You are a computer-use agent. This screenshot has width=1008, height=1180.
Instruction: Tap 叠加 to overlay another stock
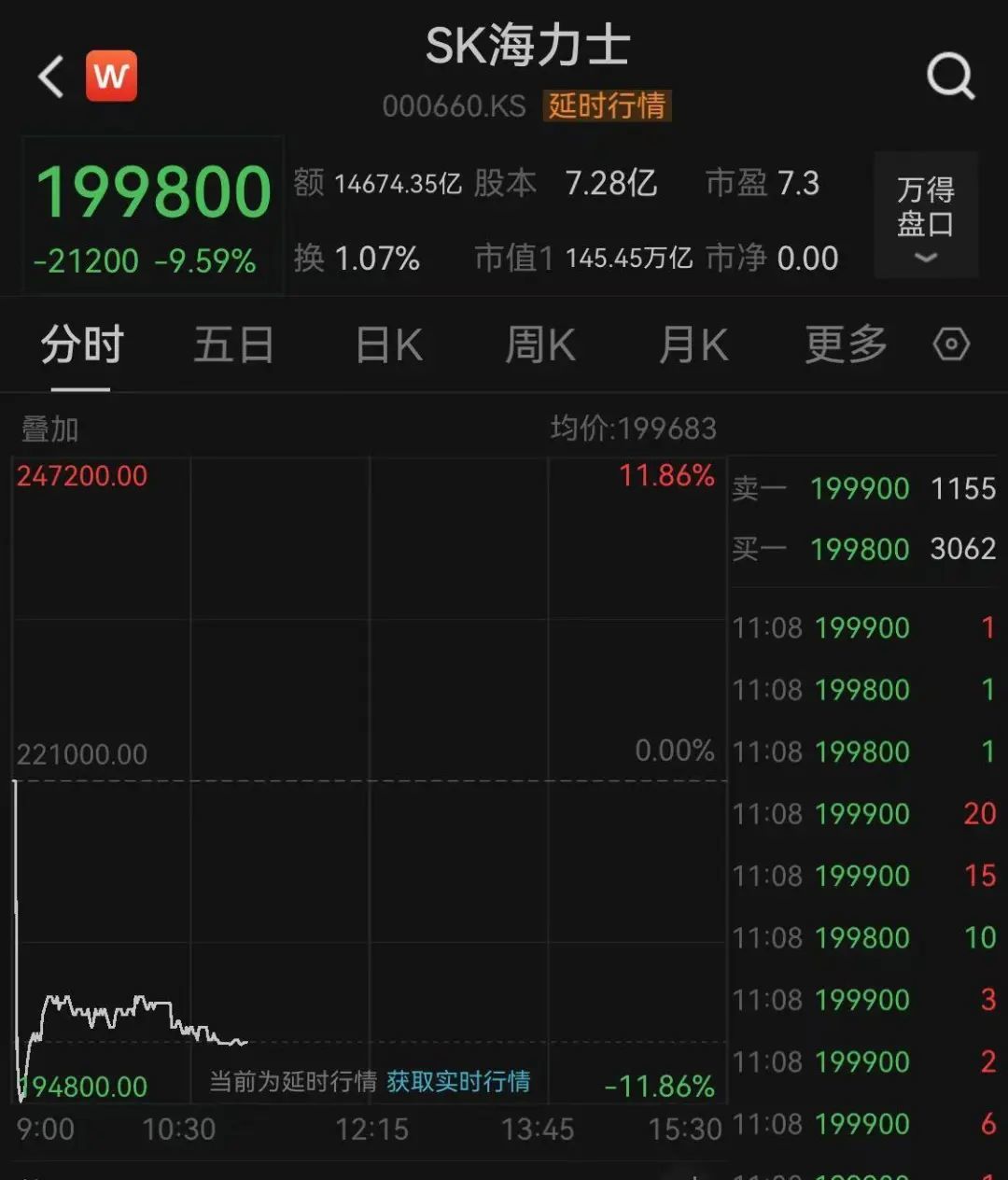49,429
